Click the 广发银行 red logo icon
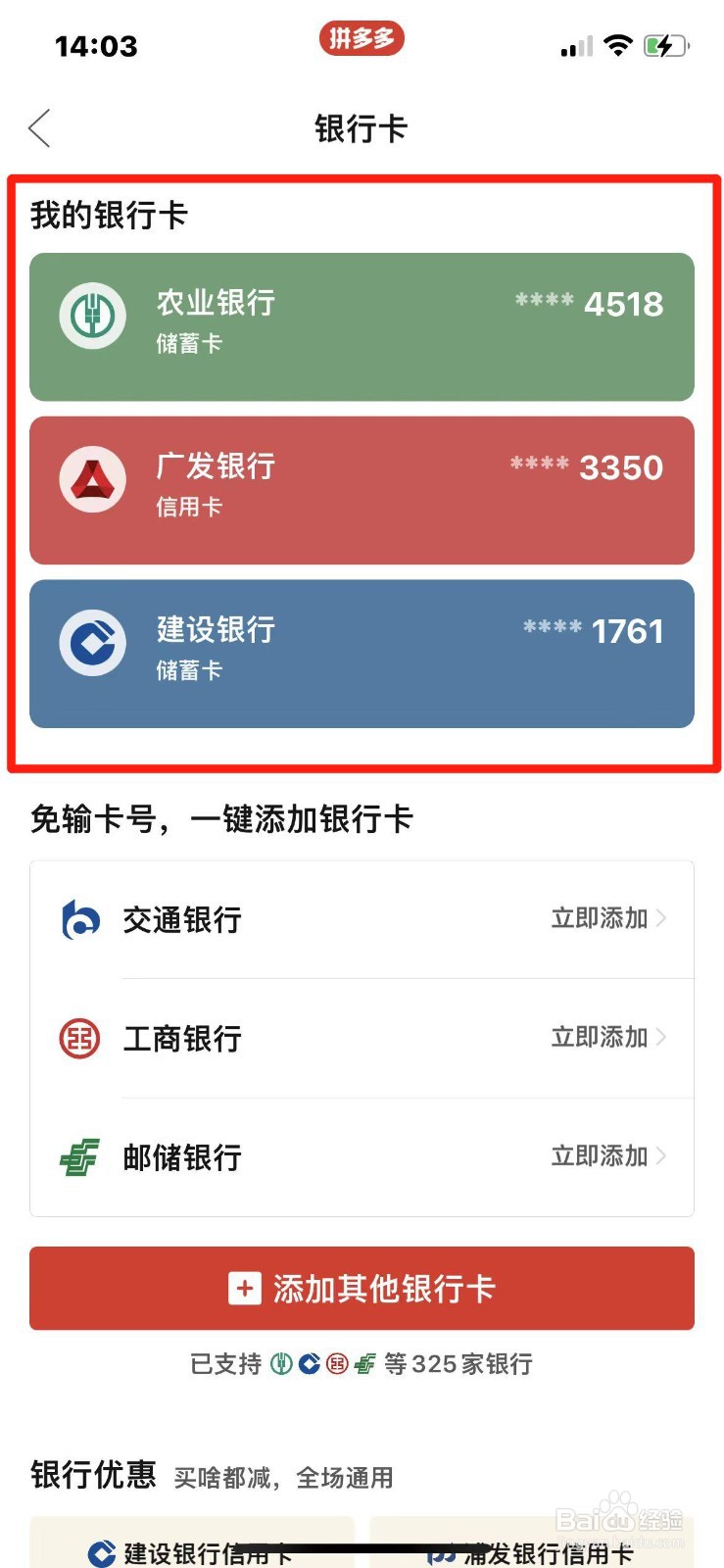Screen dimensions: 724x1568 pos(92,479)
